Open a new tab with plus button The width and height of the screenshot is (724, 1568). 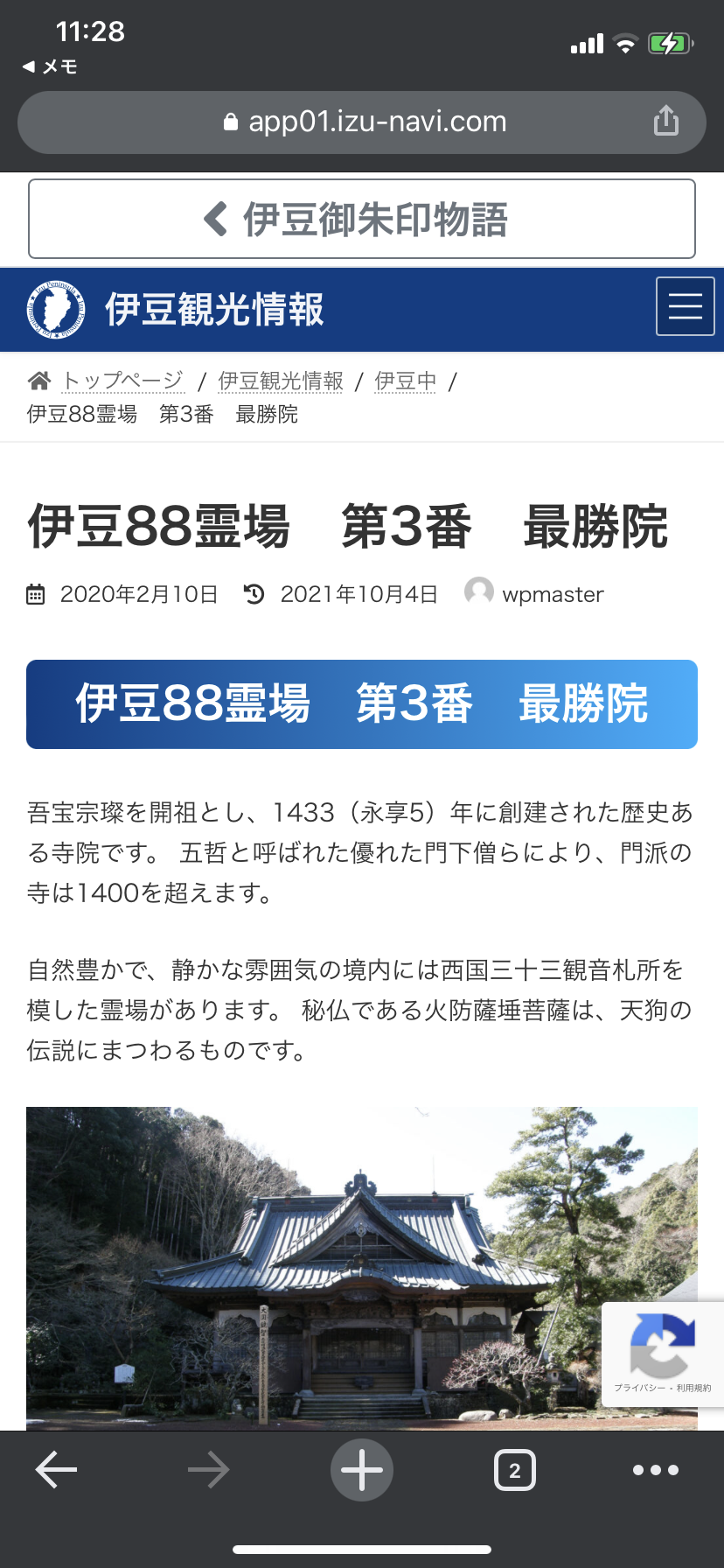point(362,1470)
